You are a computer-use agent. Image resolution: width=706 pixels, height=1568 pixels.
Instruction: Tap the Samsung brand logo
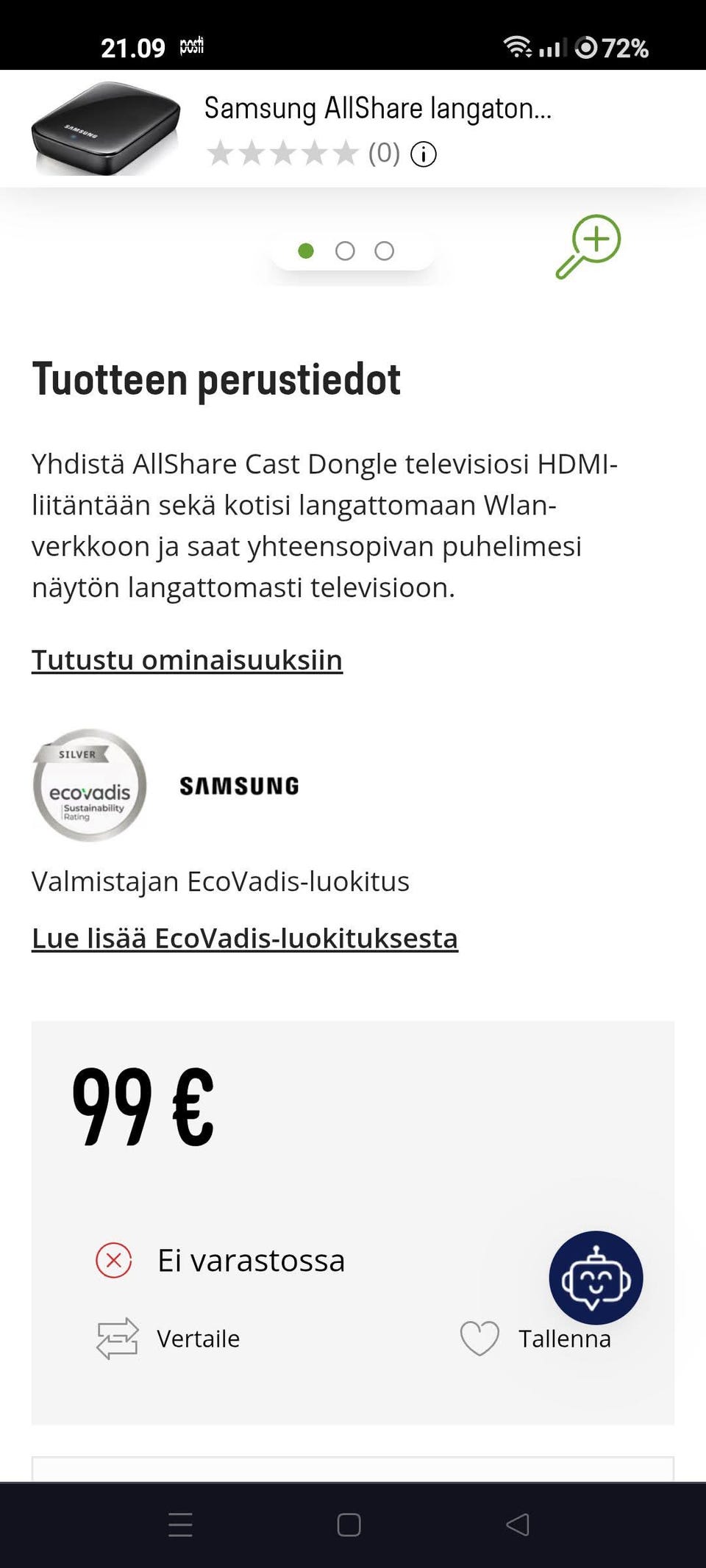239,785
